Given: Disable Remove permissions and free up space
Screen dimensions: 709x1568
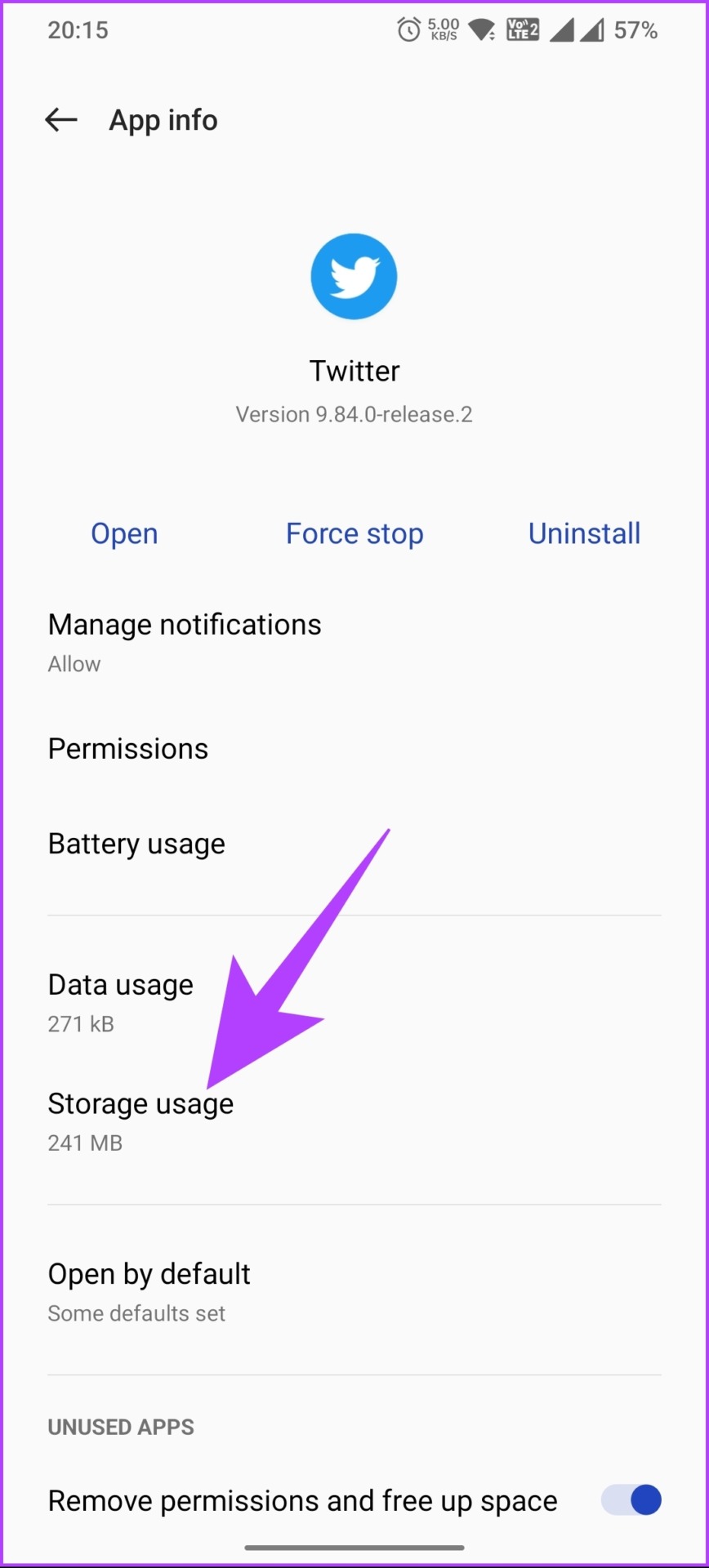Looking at the screenshot, I should 631,1500.
